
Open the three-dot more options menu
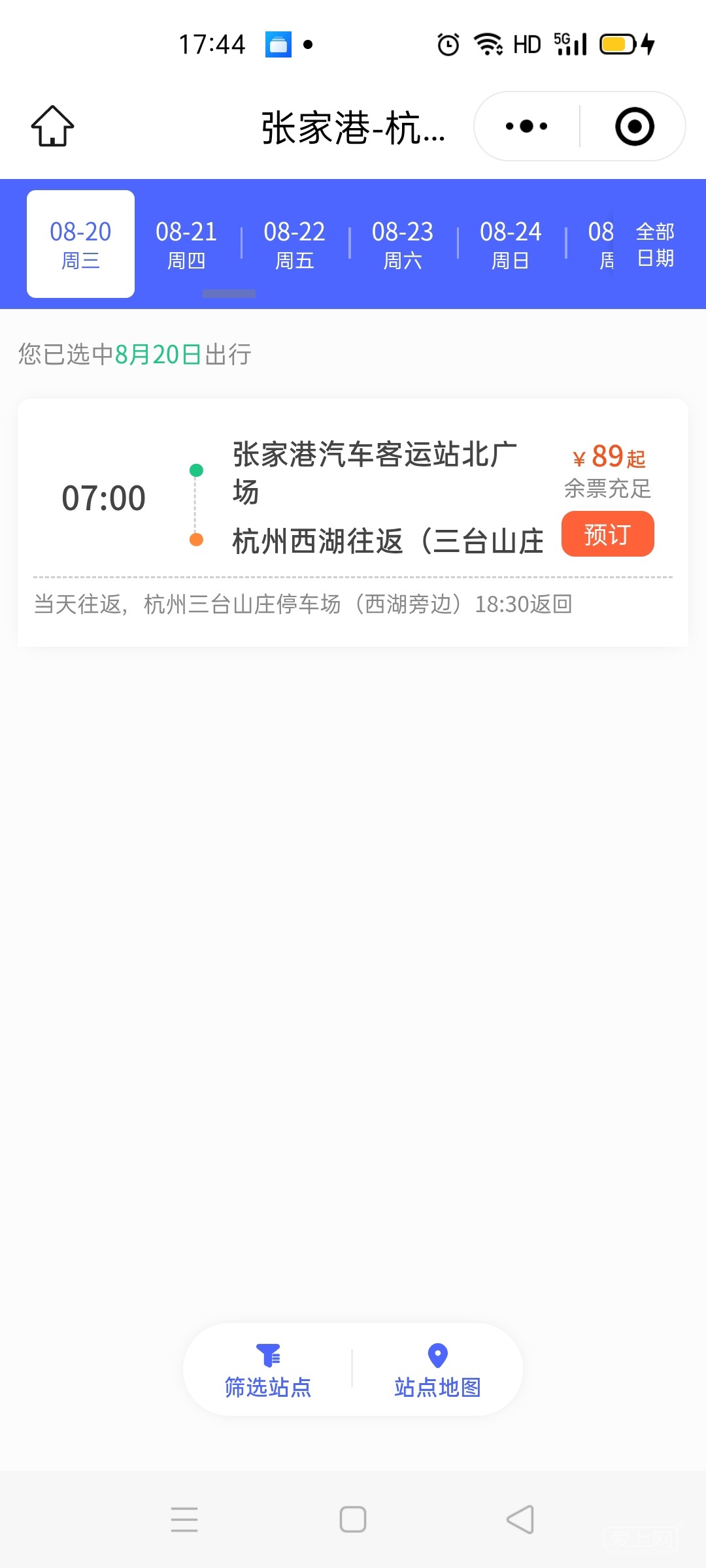coord(527,126)
